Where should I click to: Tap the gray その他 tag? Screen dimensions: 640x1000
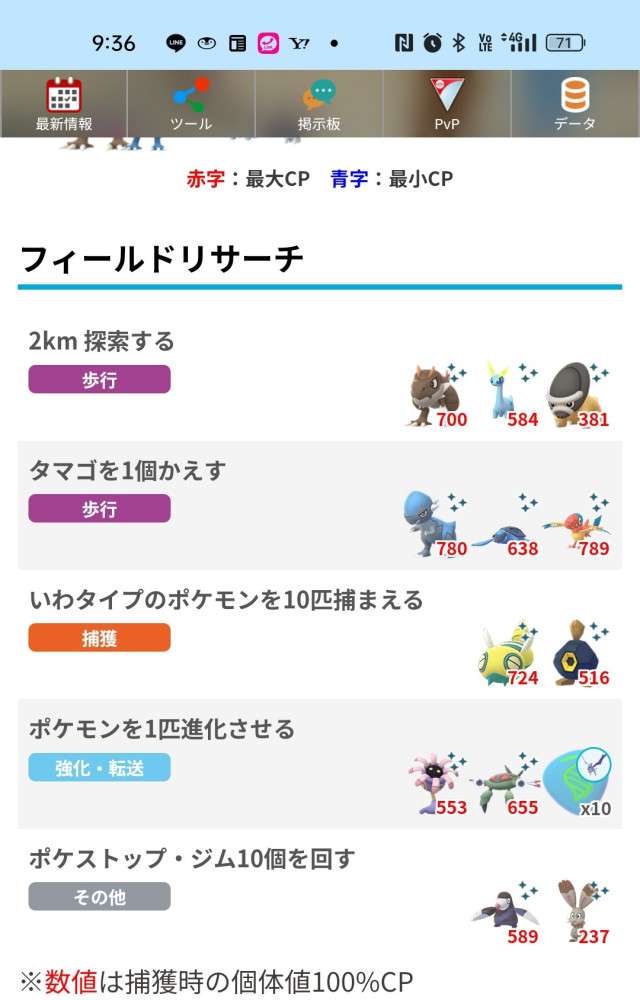[99, 897]
